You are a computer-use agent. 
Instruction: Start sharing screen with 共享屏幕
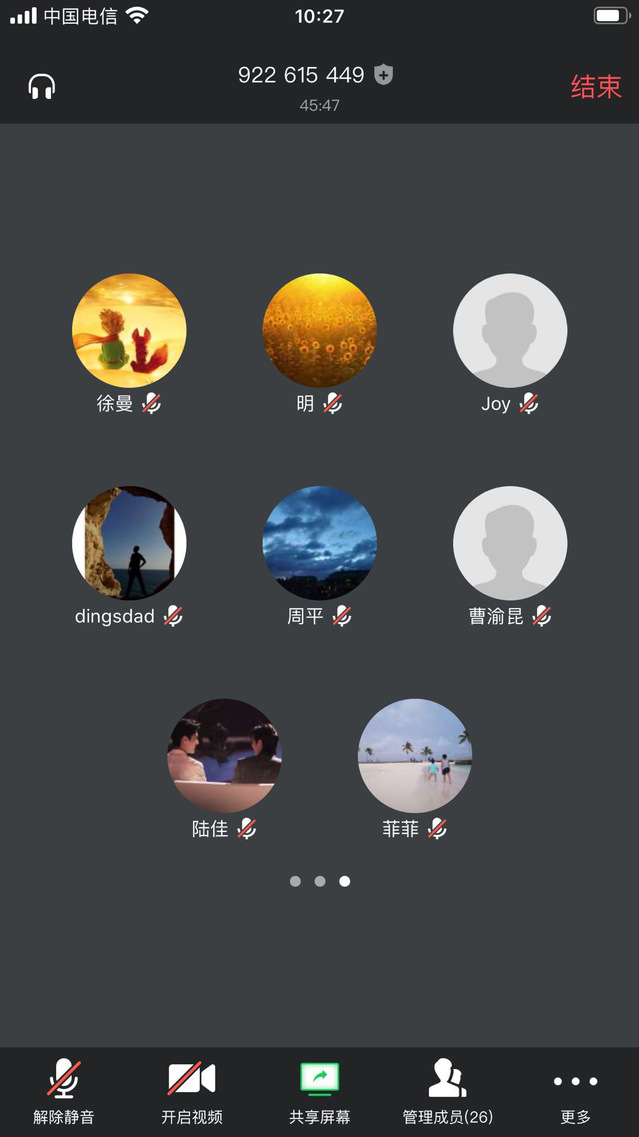pyautogui.click(x=320, y=1091)
